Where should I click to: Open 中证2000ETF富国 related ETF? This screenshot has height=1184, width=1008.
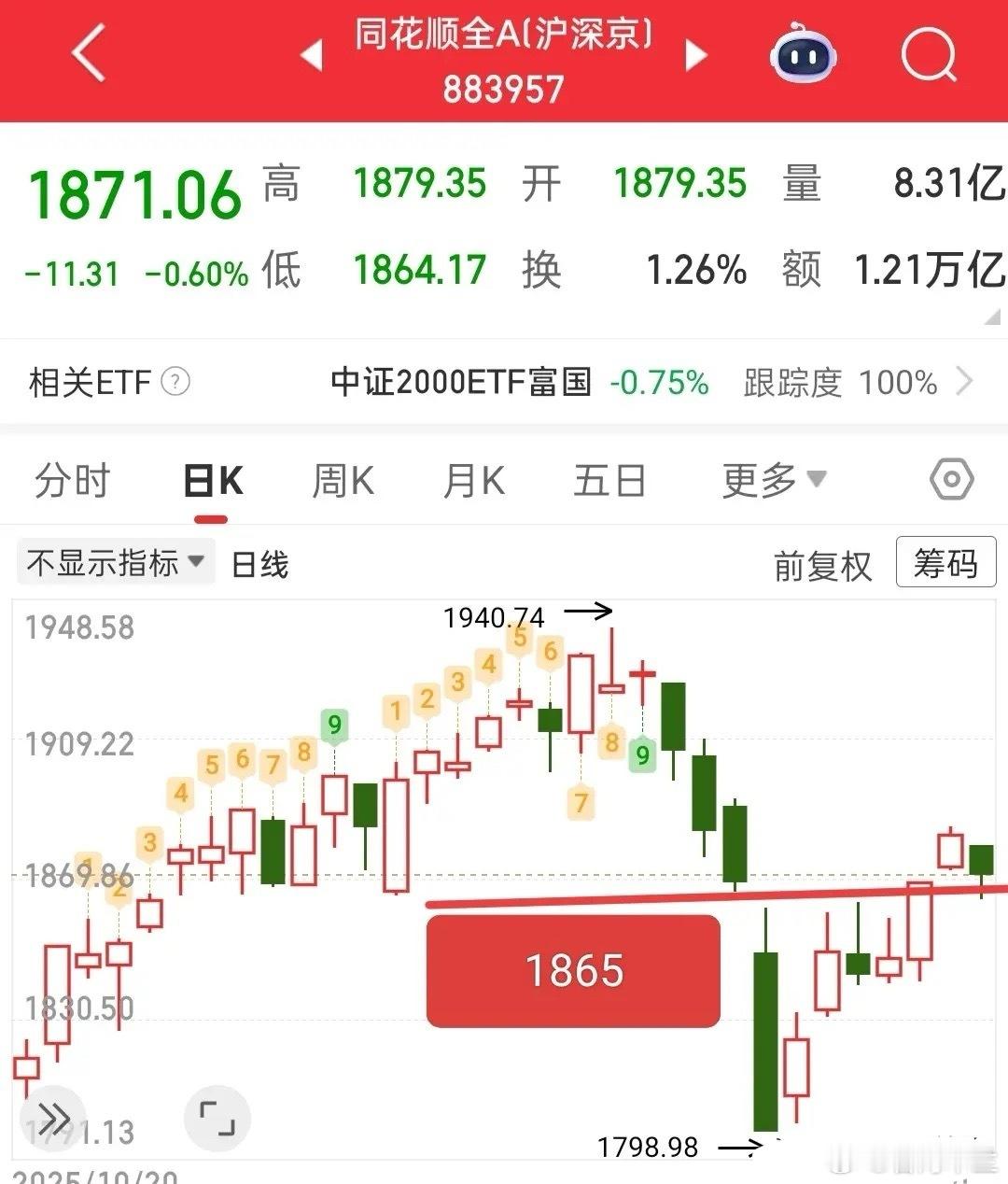[461, 382]
